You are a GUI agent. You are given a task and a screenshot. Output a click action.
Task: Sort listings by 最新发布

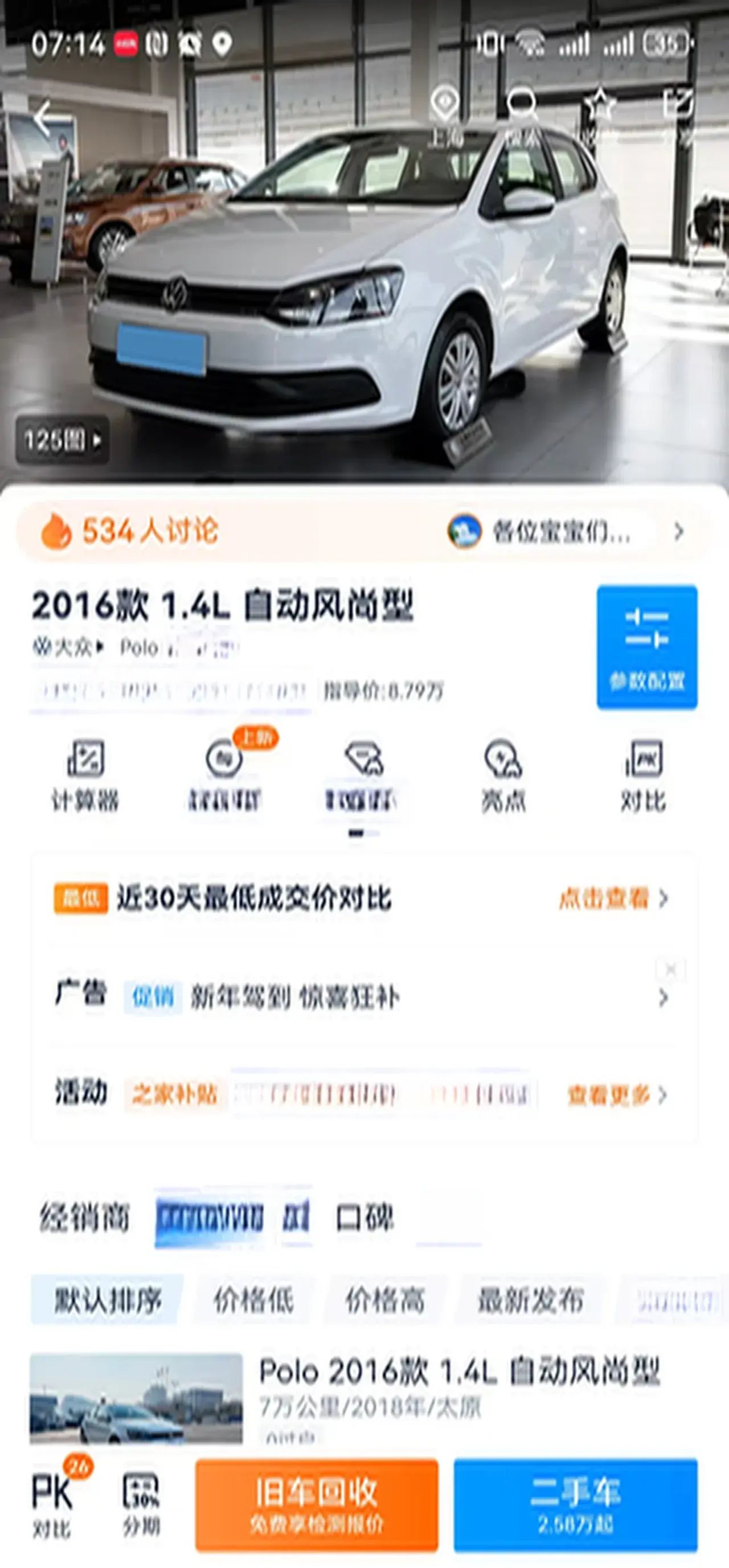click(530, 1300)
